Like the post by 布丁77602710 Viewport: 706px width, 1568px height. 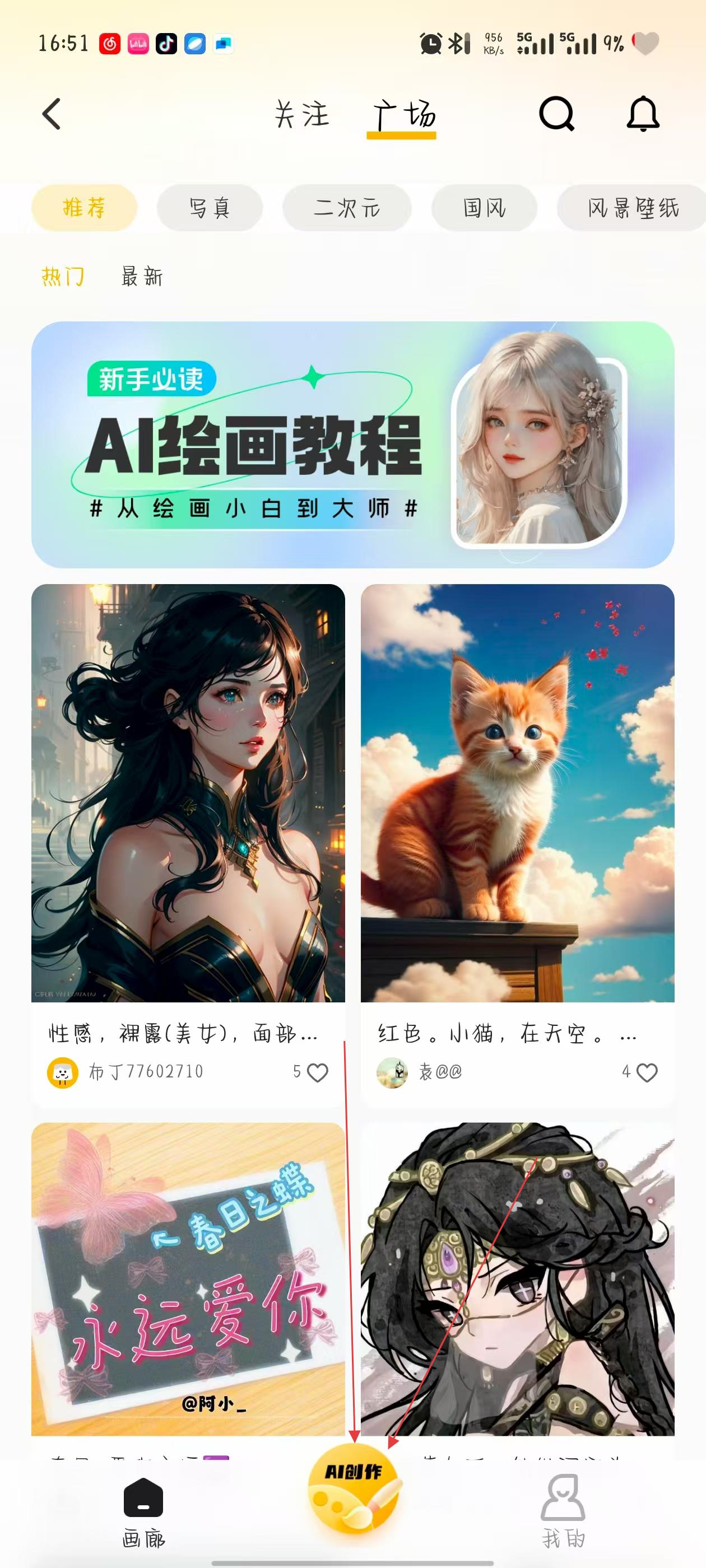click(x=317, y=1072)
